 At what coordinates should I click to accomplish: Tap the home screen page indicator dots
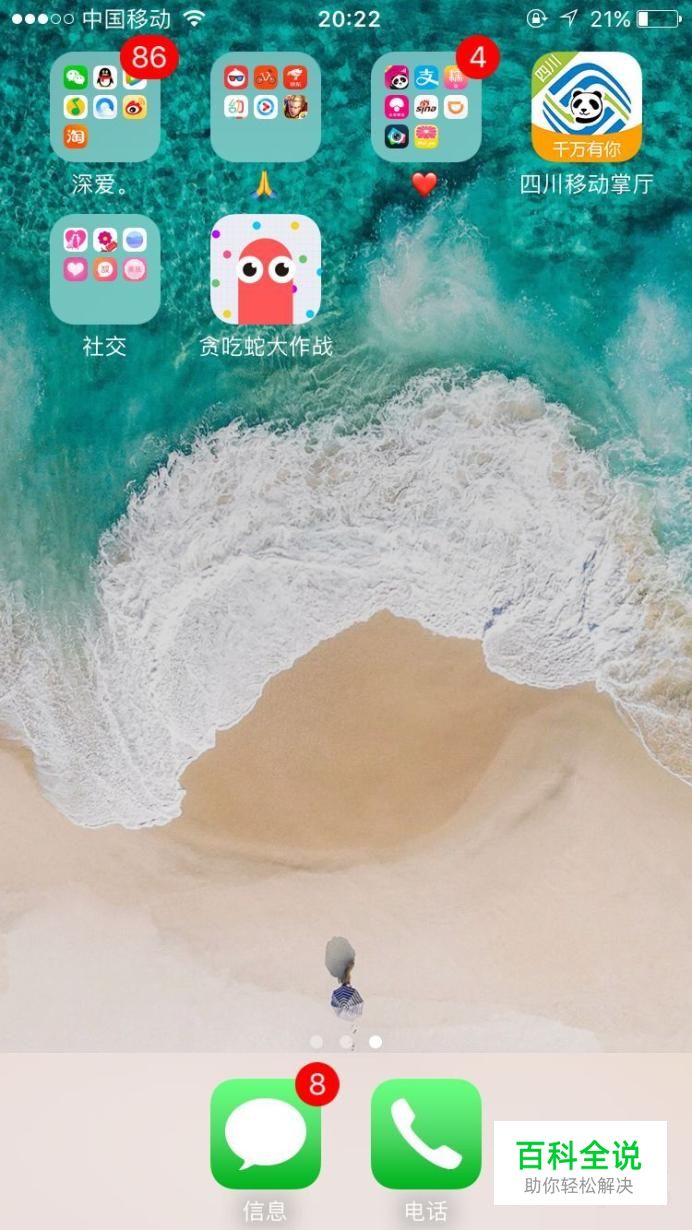346,1041
